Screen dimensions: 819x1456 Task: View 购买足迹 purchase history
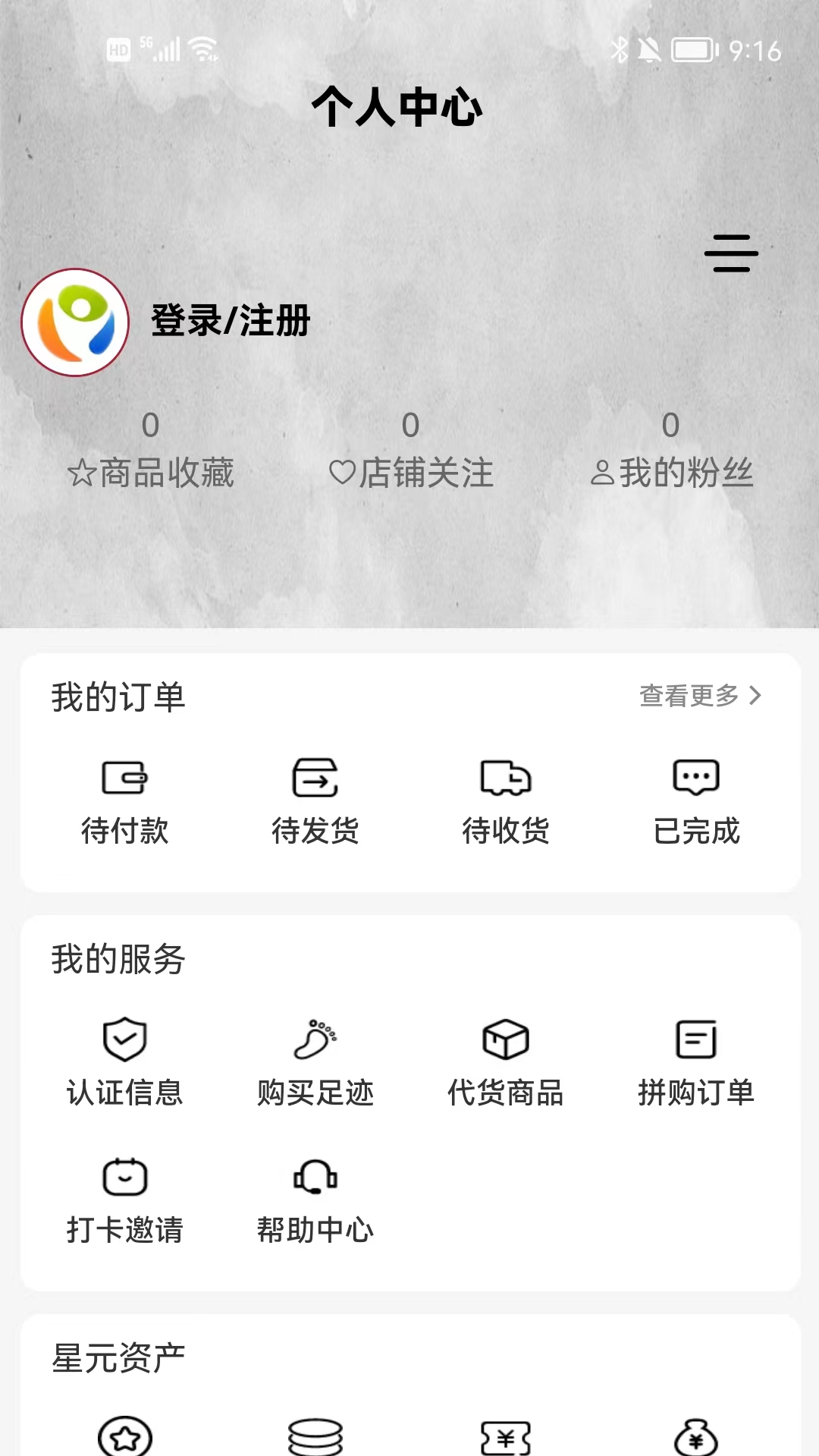coord(315,1062)
